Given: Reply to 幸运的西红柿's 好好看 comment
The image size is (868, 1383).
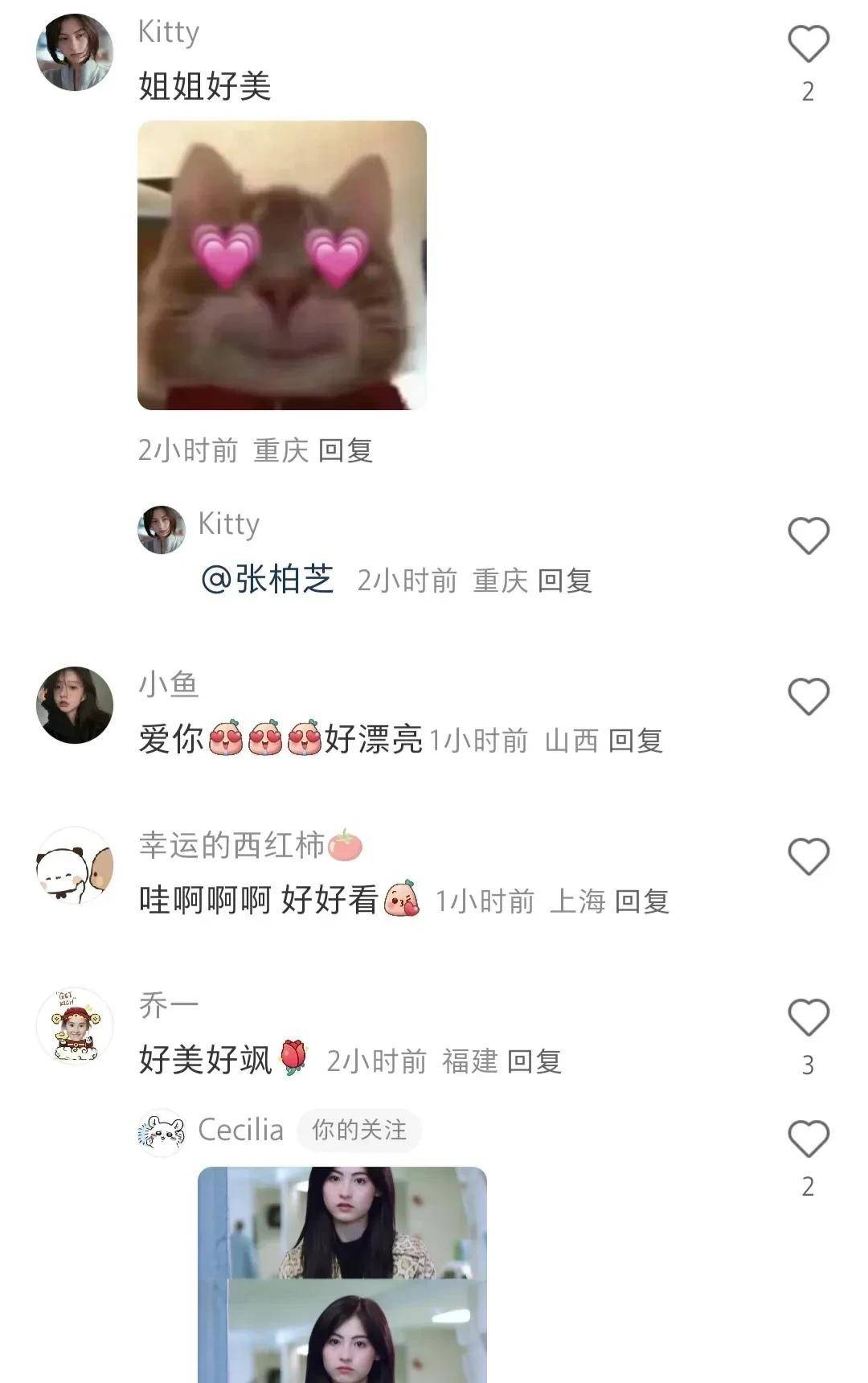Looking at the screenshot, I should pos(641,901).
